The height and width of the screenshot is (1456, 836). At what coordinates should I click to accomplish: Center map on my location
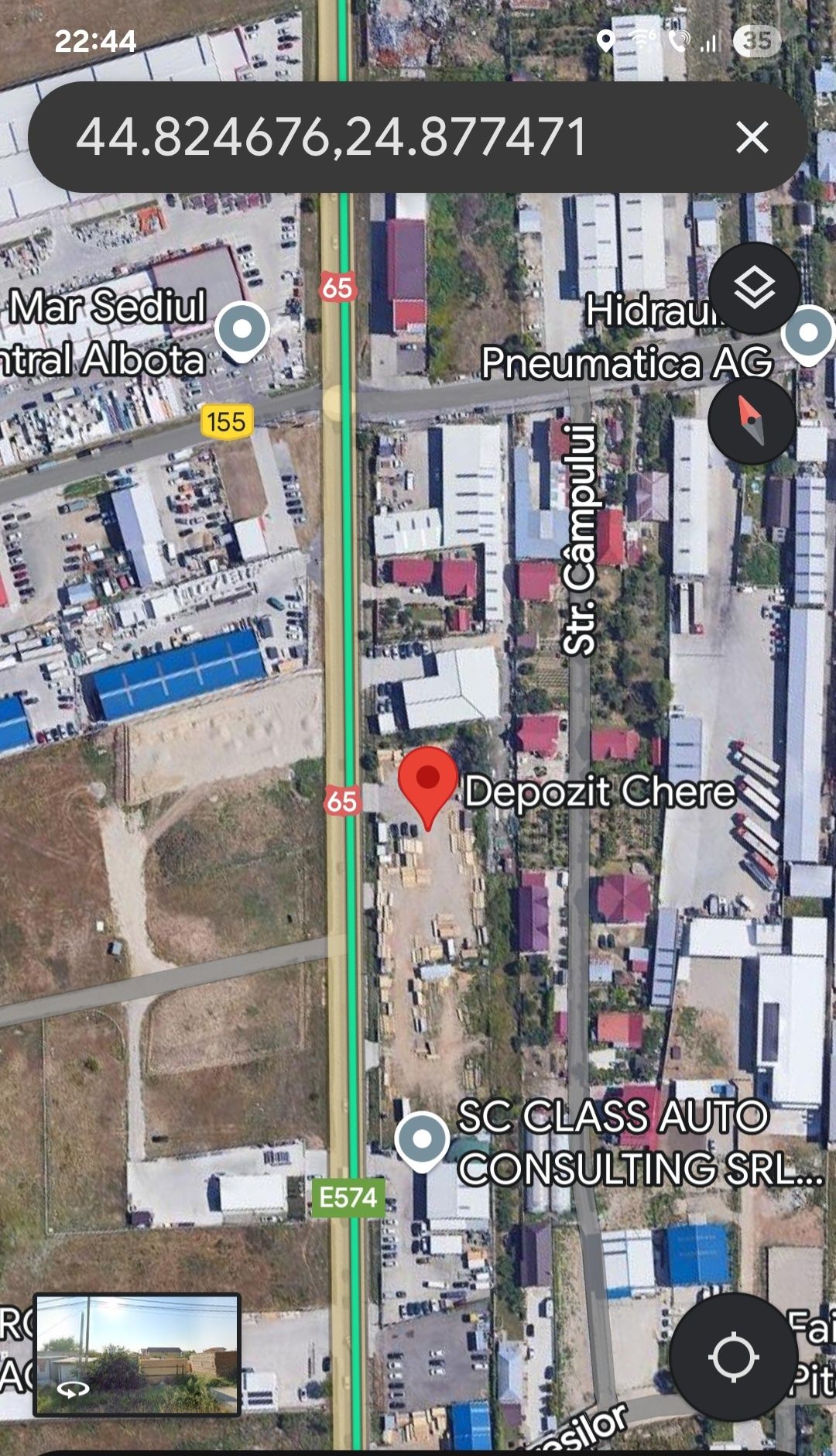click(x=733, y=1357)
